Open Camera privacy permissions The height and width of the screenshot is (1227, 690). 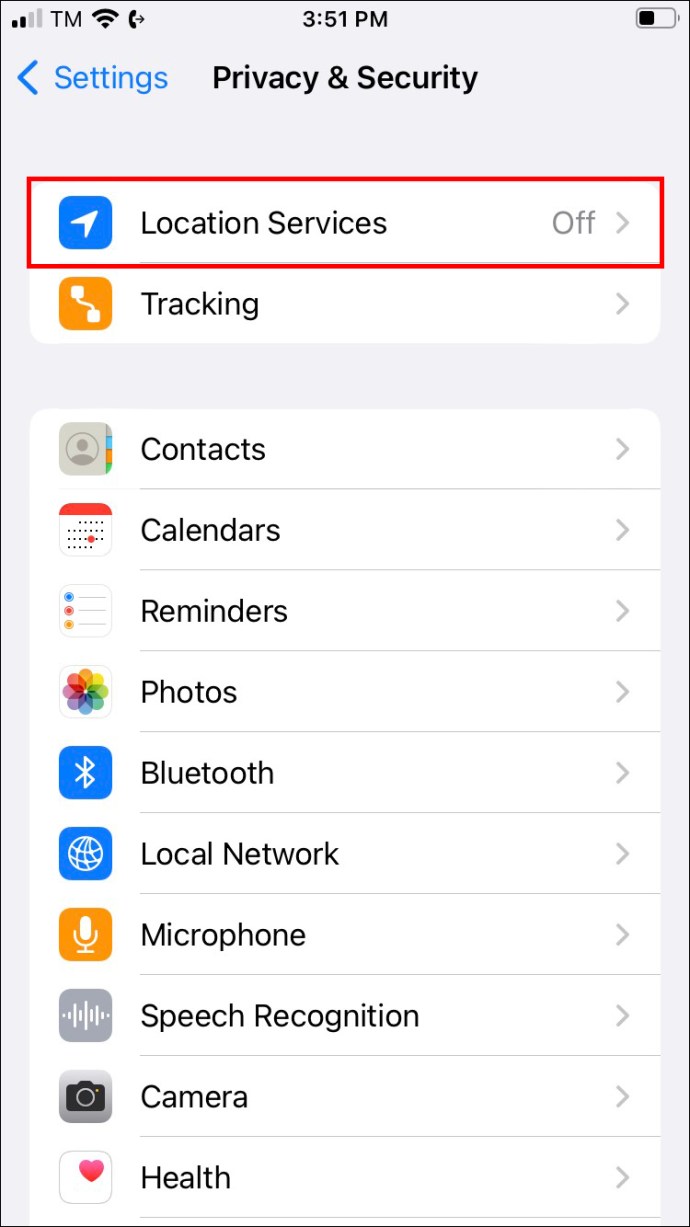coord(345,1097)
